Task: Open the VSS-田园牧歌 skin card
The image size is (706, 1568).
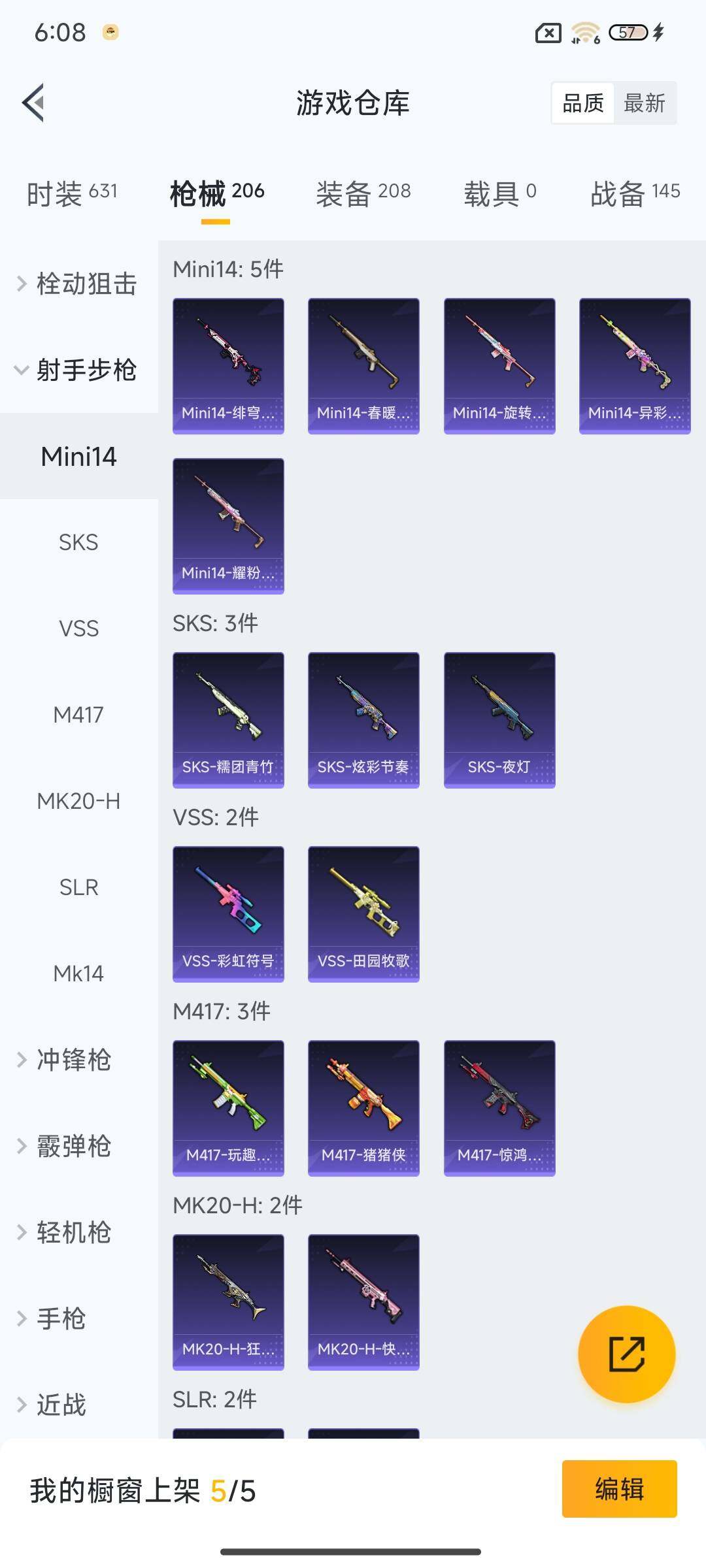Action: tap(363, 913)
